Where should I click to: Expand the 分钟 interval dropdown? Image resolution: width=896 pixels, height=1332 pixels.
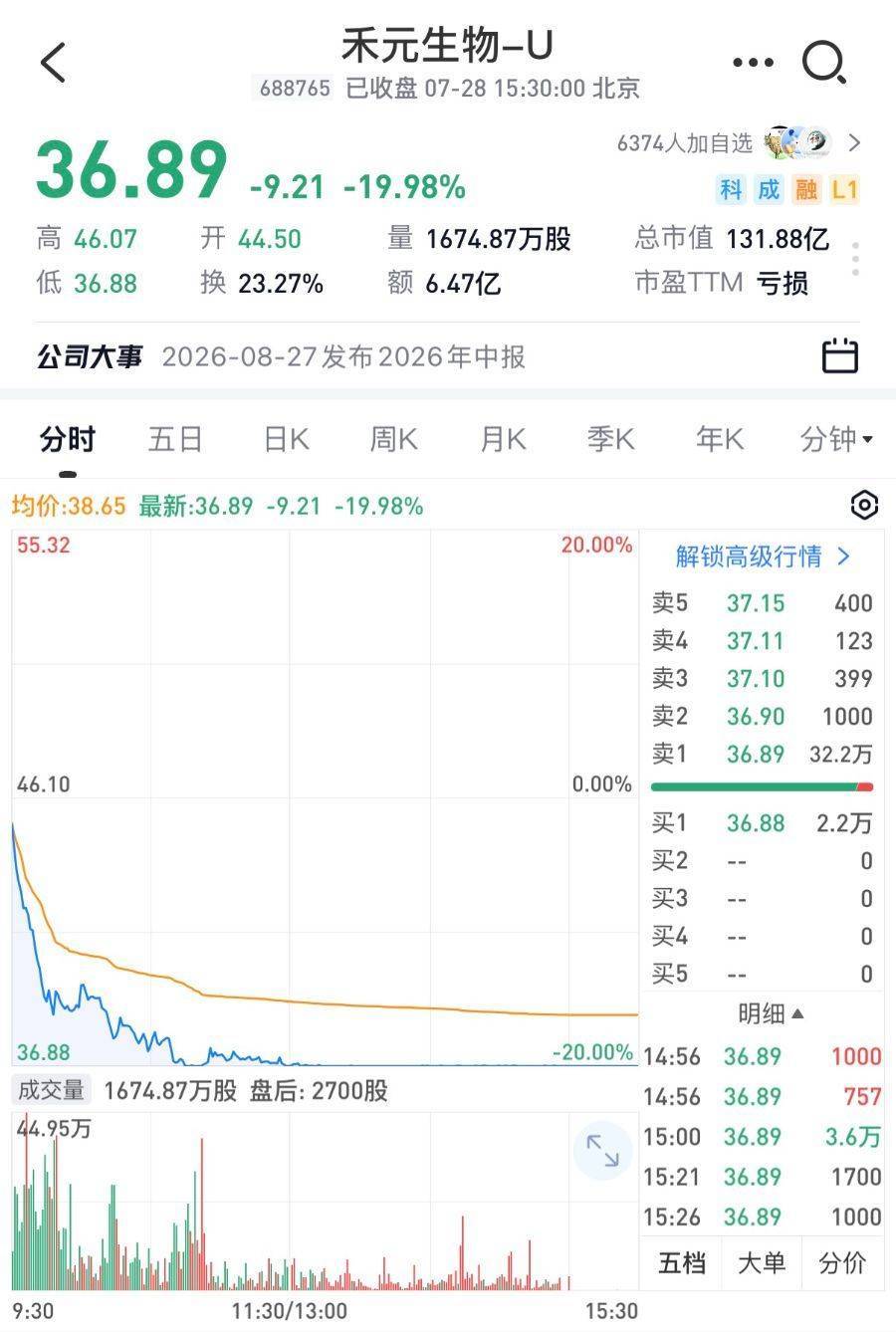836,439
